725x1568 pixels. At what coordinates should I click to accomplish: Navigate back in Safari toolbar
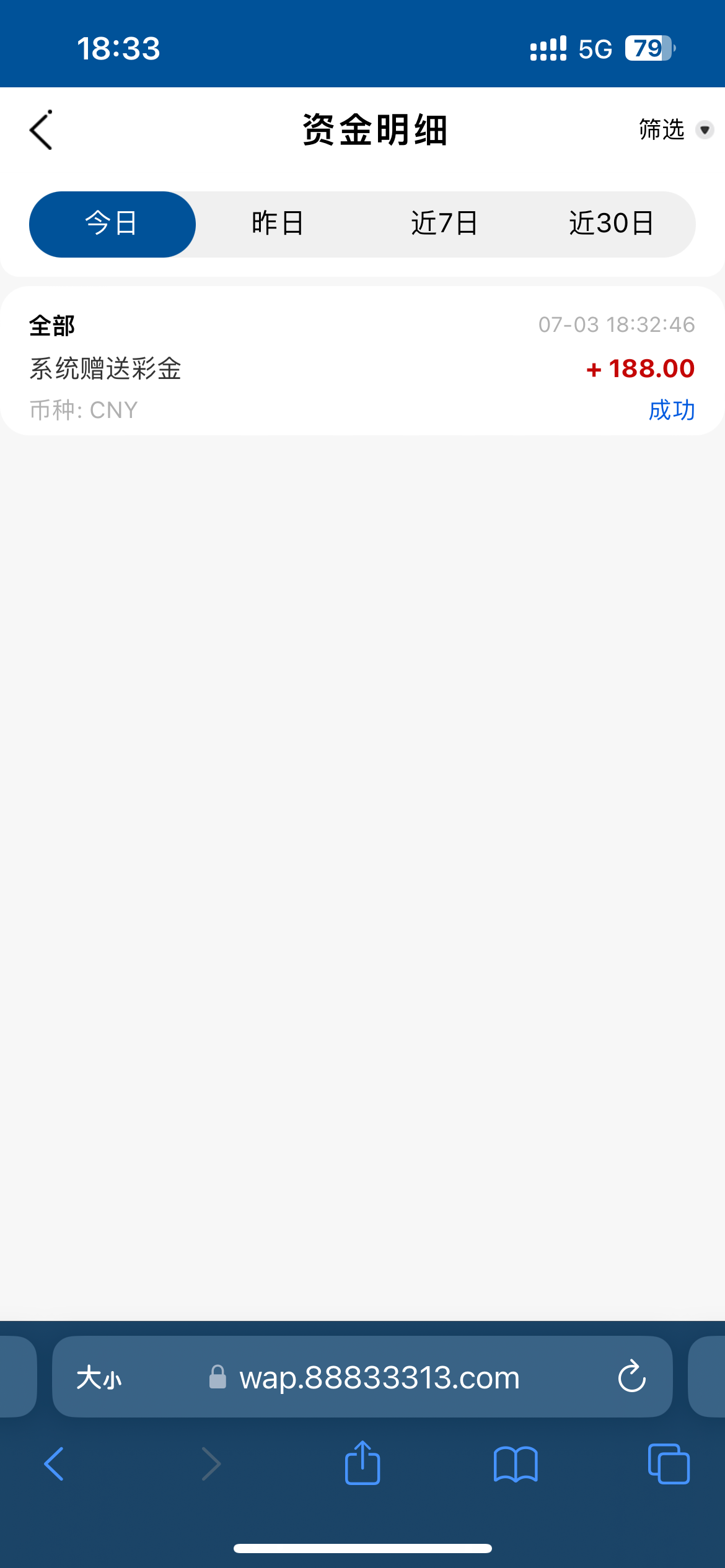tap(55, 1465)
